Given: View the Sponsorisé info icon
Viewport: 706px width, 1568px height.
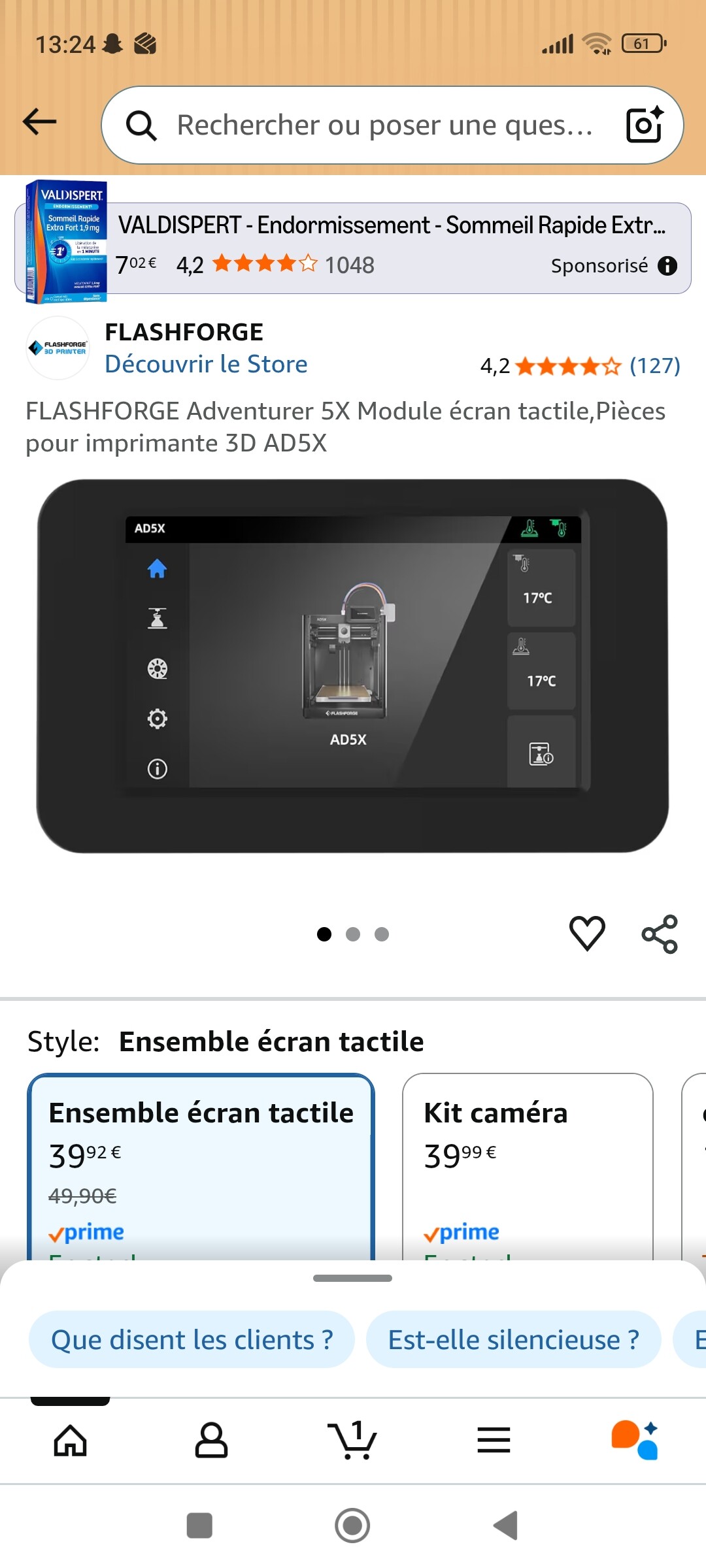Looking at the screenshot, I should point(667,266).
